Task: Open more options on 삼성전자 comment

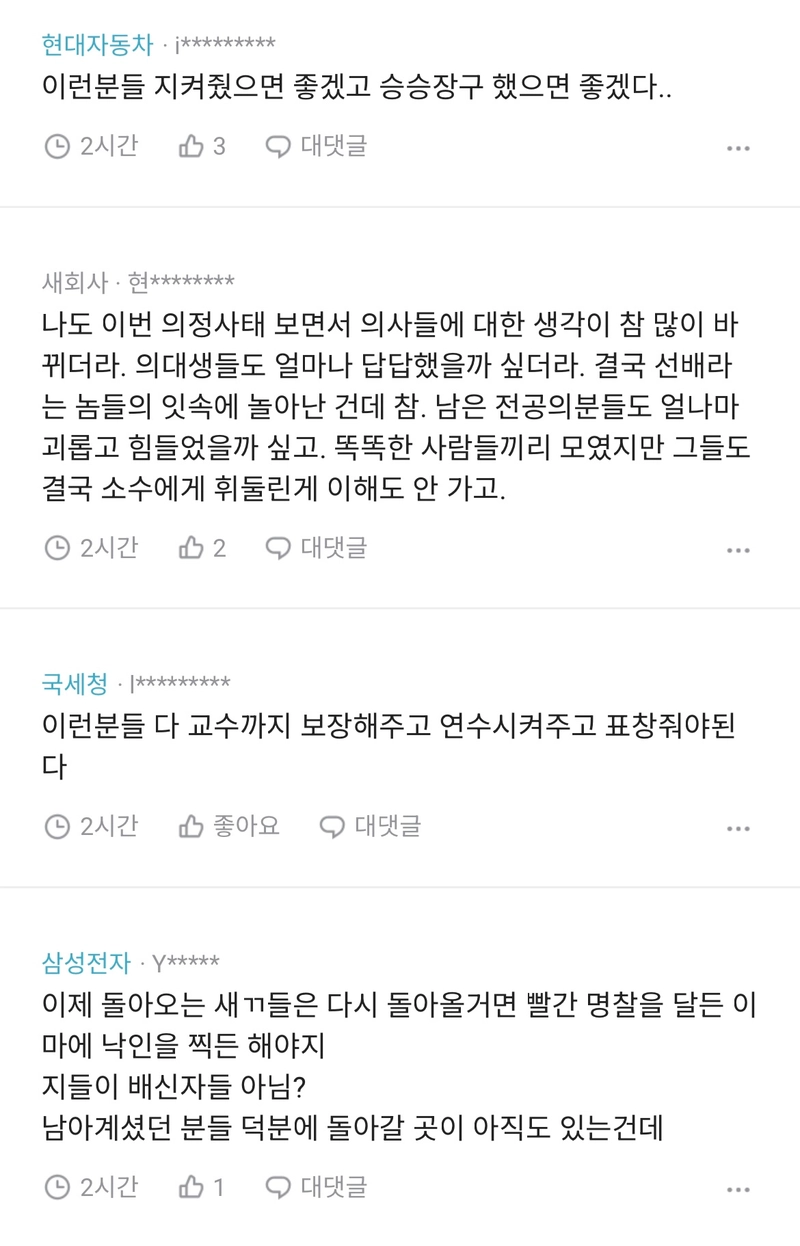Action: [738, 1189]
